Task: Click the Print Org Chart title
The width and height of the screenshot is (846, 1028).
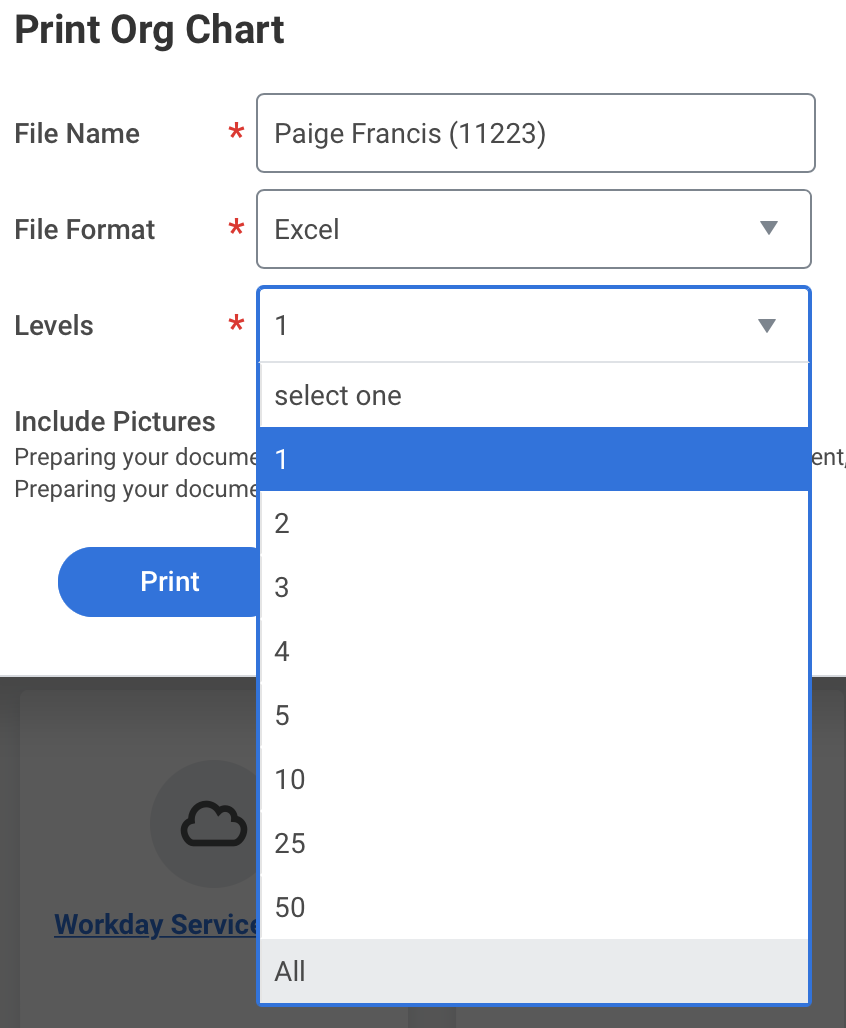Action: tap(149, 30)
